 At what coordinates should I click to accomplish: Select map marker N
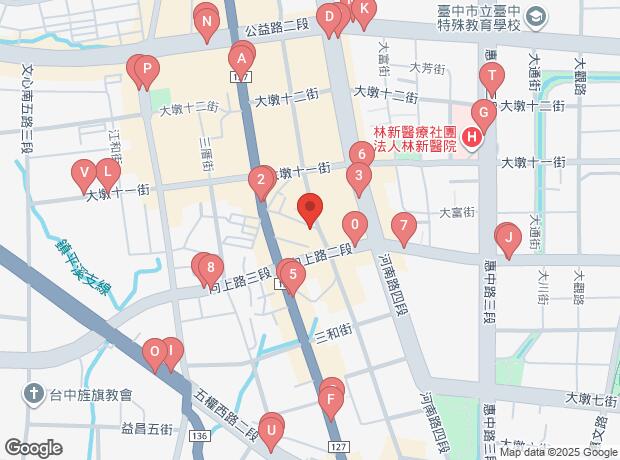pos(207,20)
